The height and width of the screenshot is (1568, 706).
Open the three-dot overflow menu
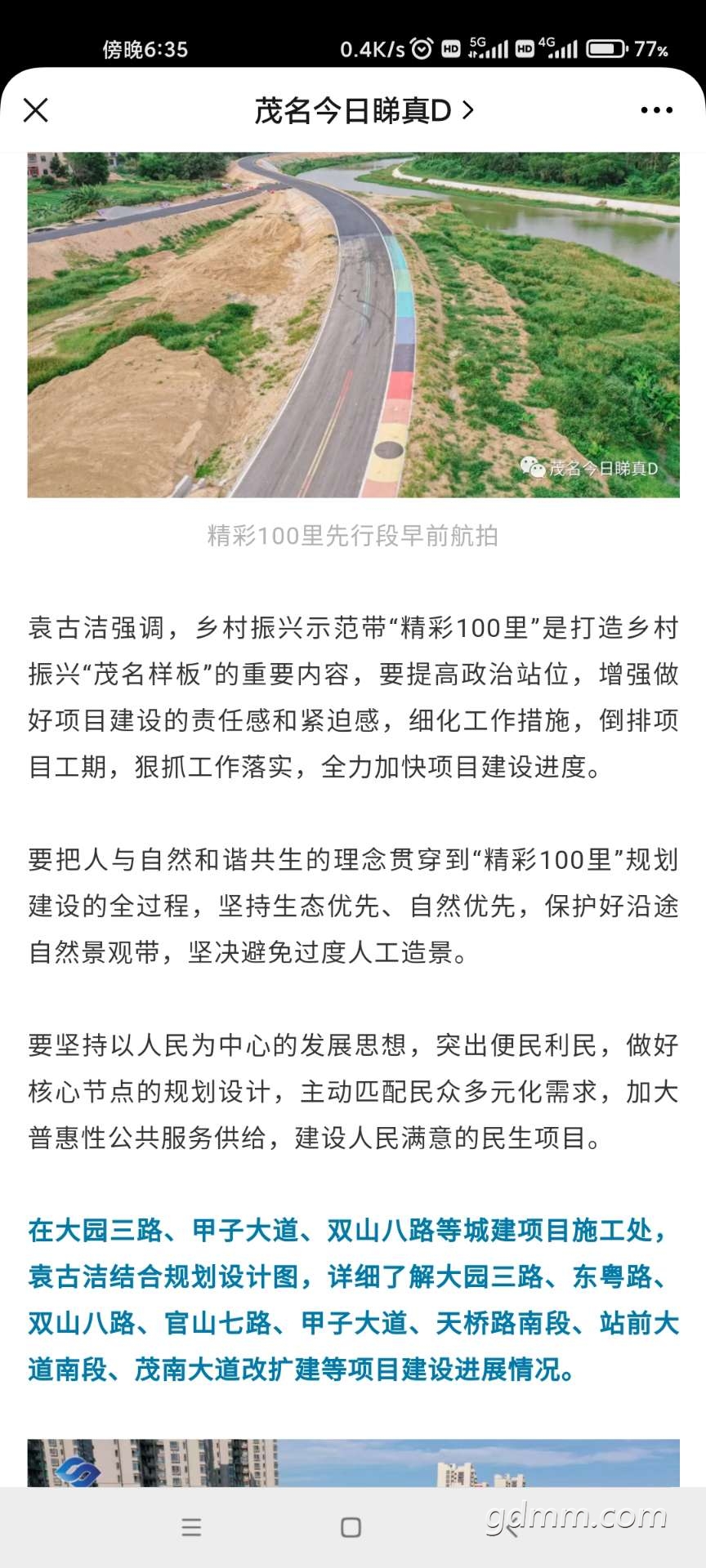click(656, 110)
